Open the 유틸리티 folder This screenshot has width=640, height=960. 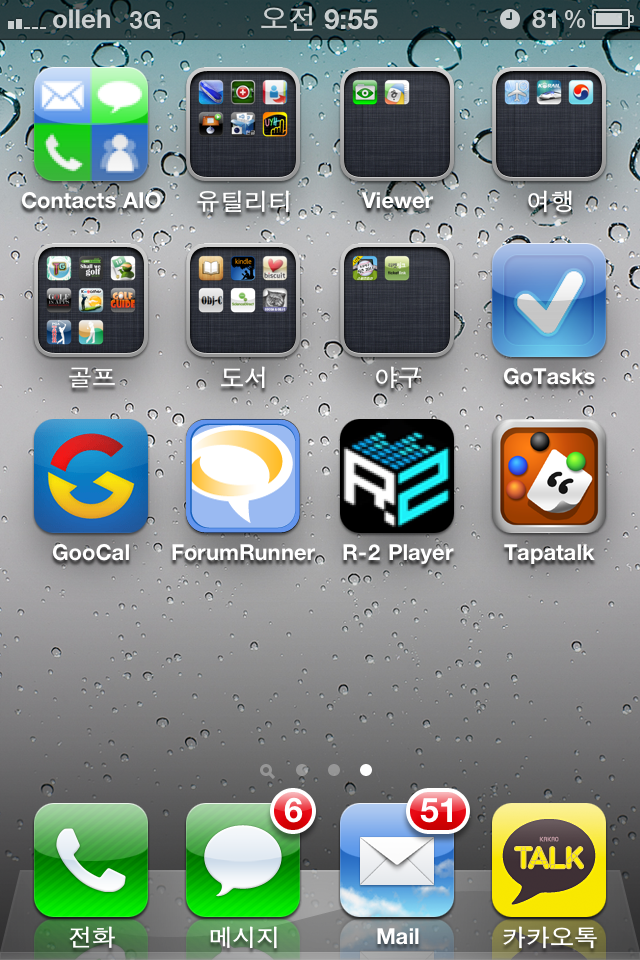243,124
